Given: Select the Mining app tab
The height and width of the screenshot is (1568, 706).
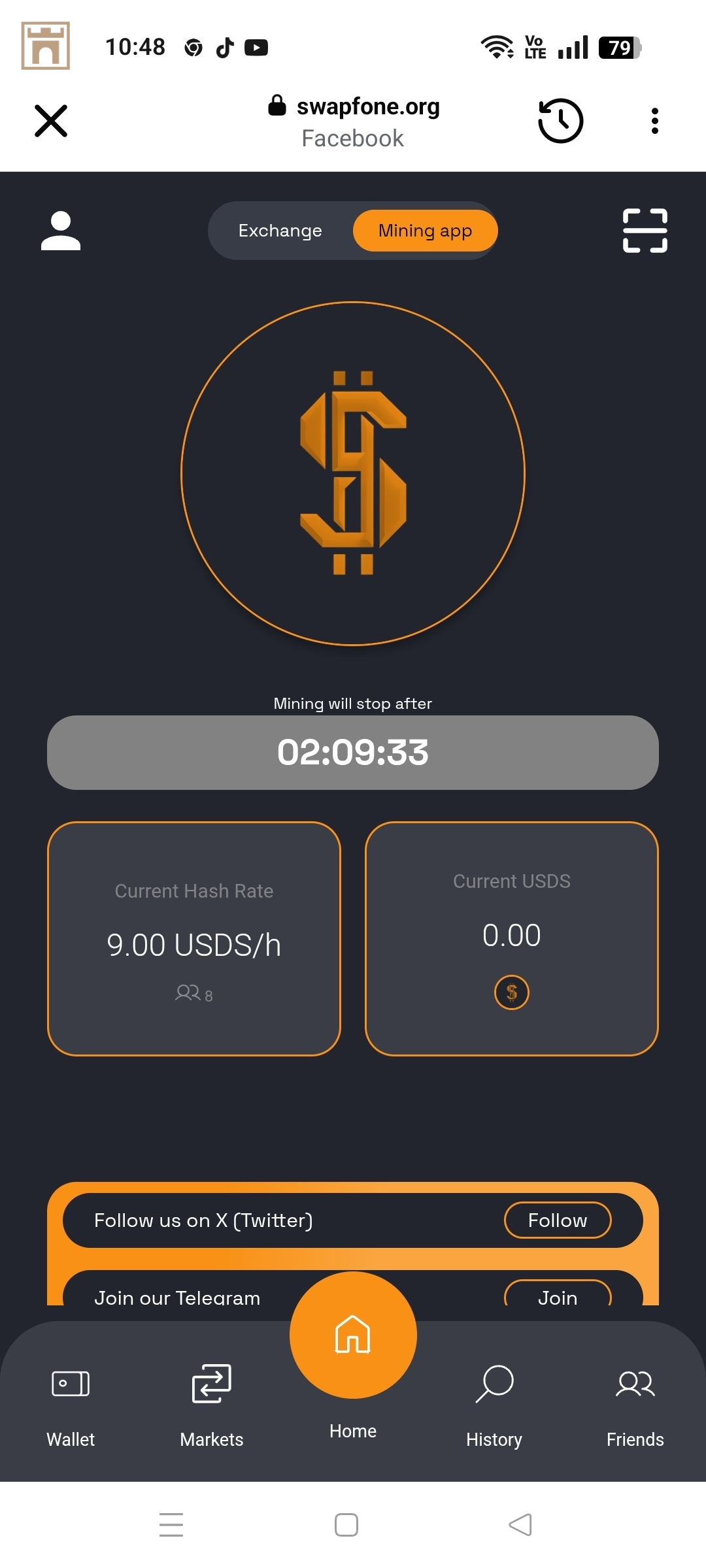Looking at the screenshot, I should pyautogui.click(x=425, y=231).
